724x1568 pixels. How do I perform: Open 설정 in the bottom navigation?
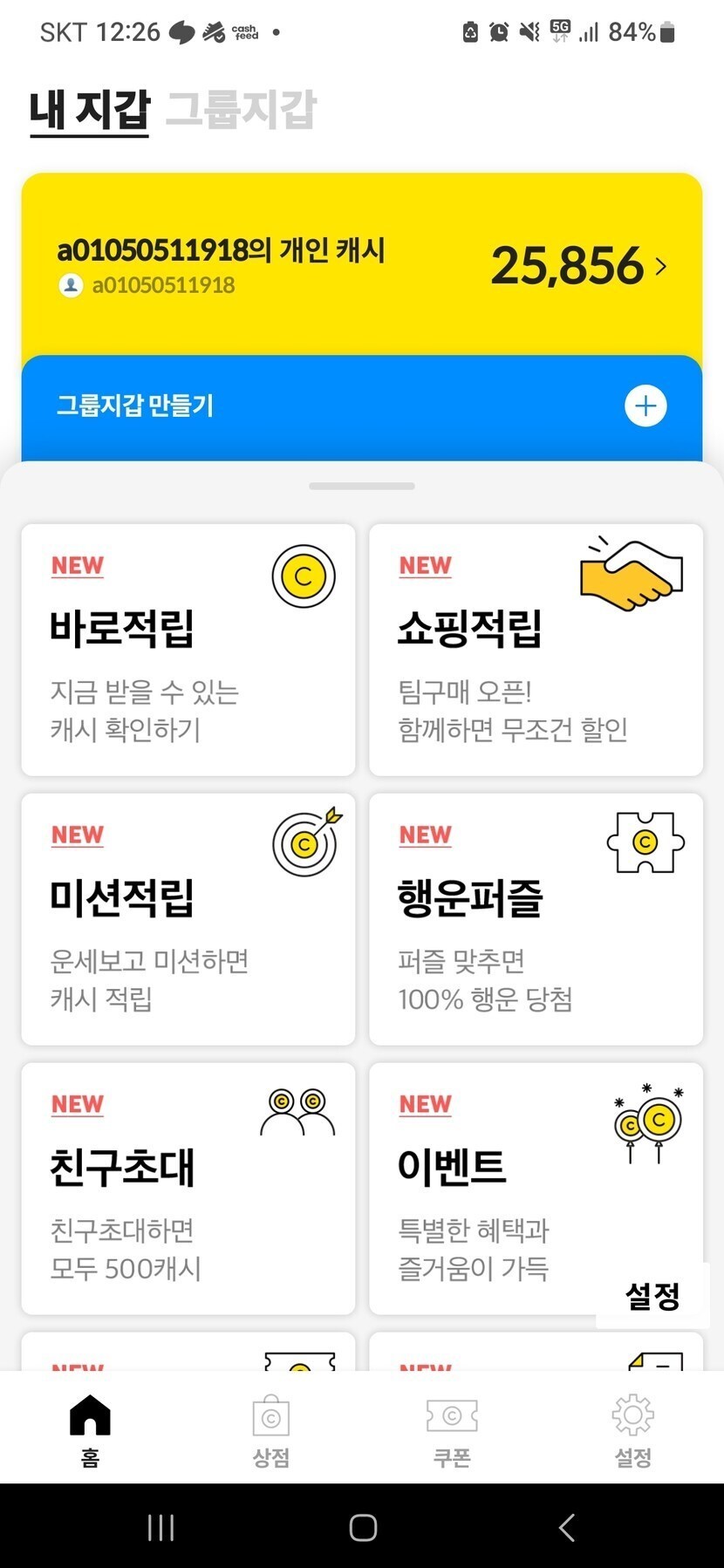point(633,1430)
